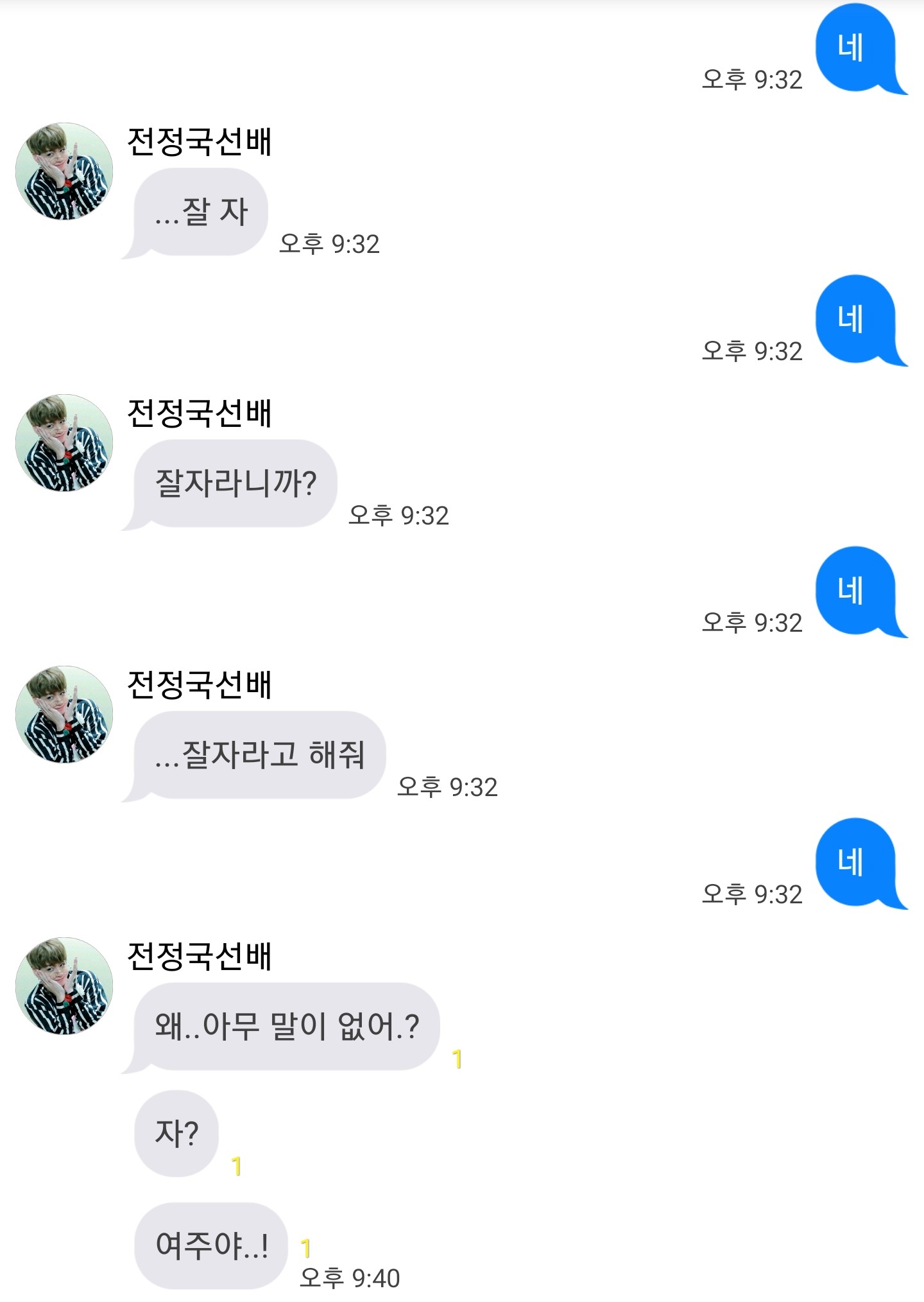Open sender's profile picture beside '...잘 자' message
The width and height of the screenshot is (924, 1302).
click(x=64, y=171)
